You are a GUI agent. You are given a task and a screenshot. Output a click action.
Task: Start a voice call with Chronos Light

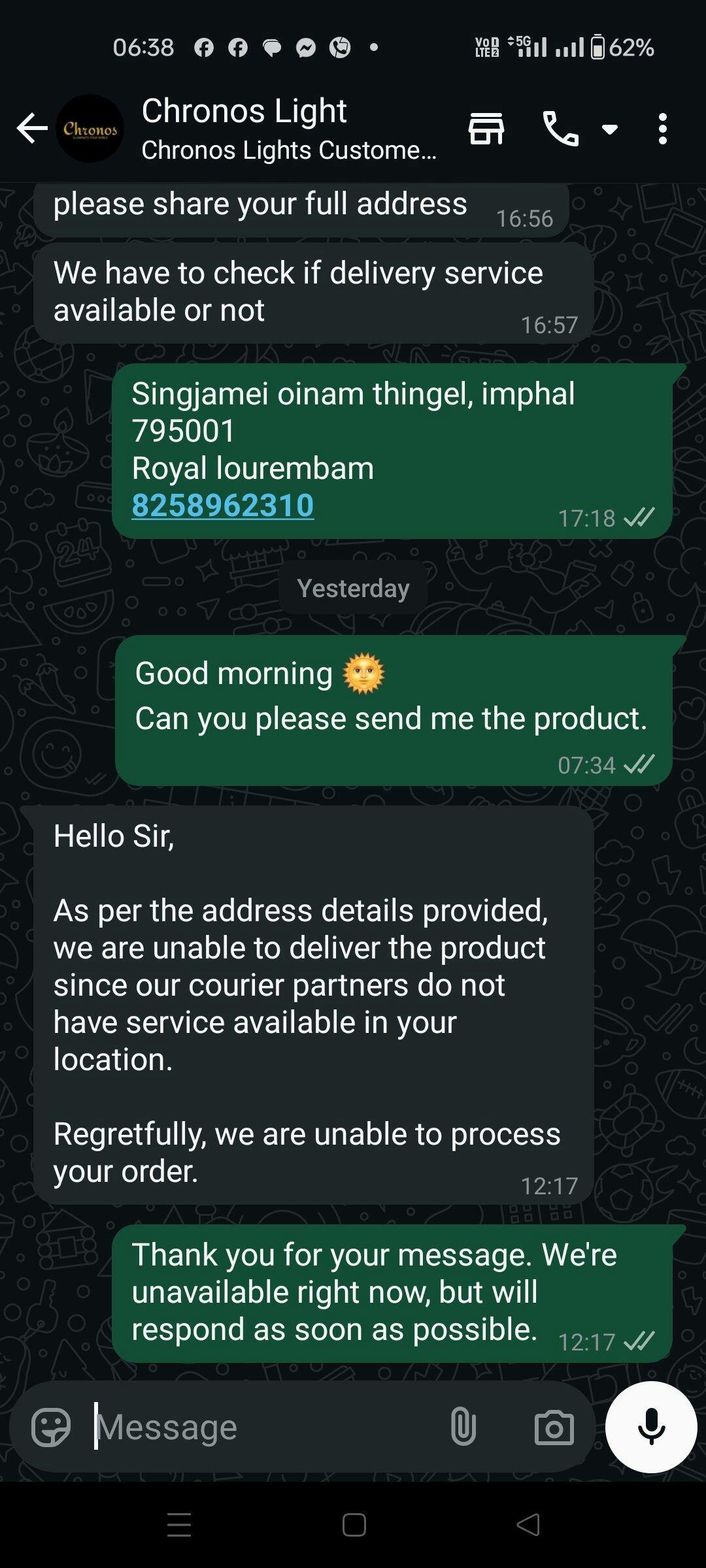pyautogui.click(x=561, y=128)
